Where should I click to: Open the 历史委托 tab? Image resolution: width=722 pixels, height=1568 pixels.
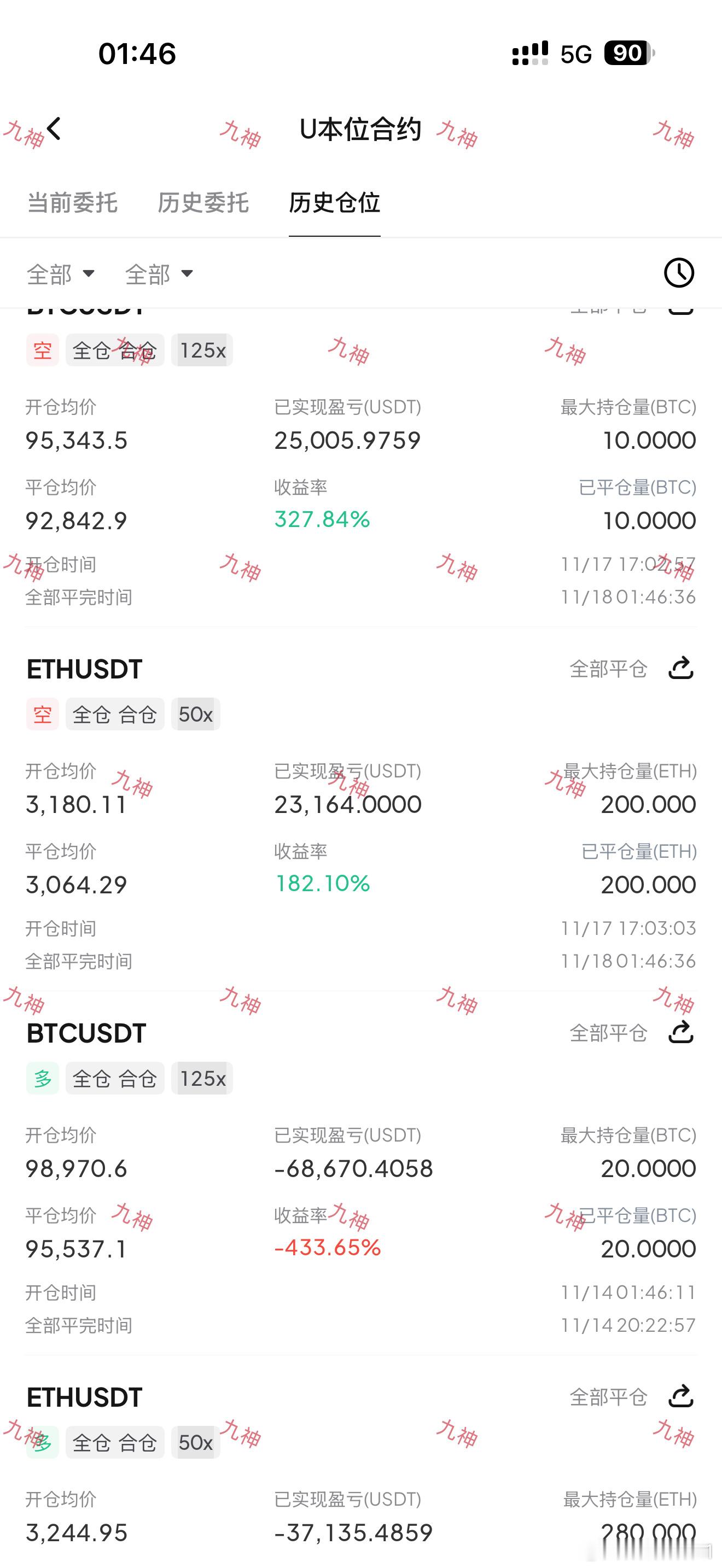point(203,203)
